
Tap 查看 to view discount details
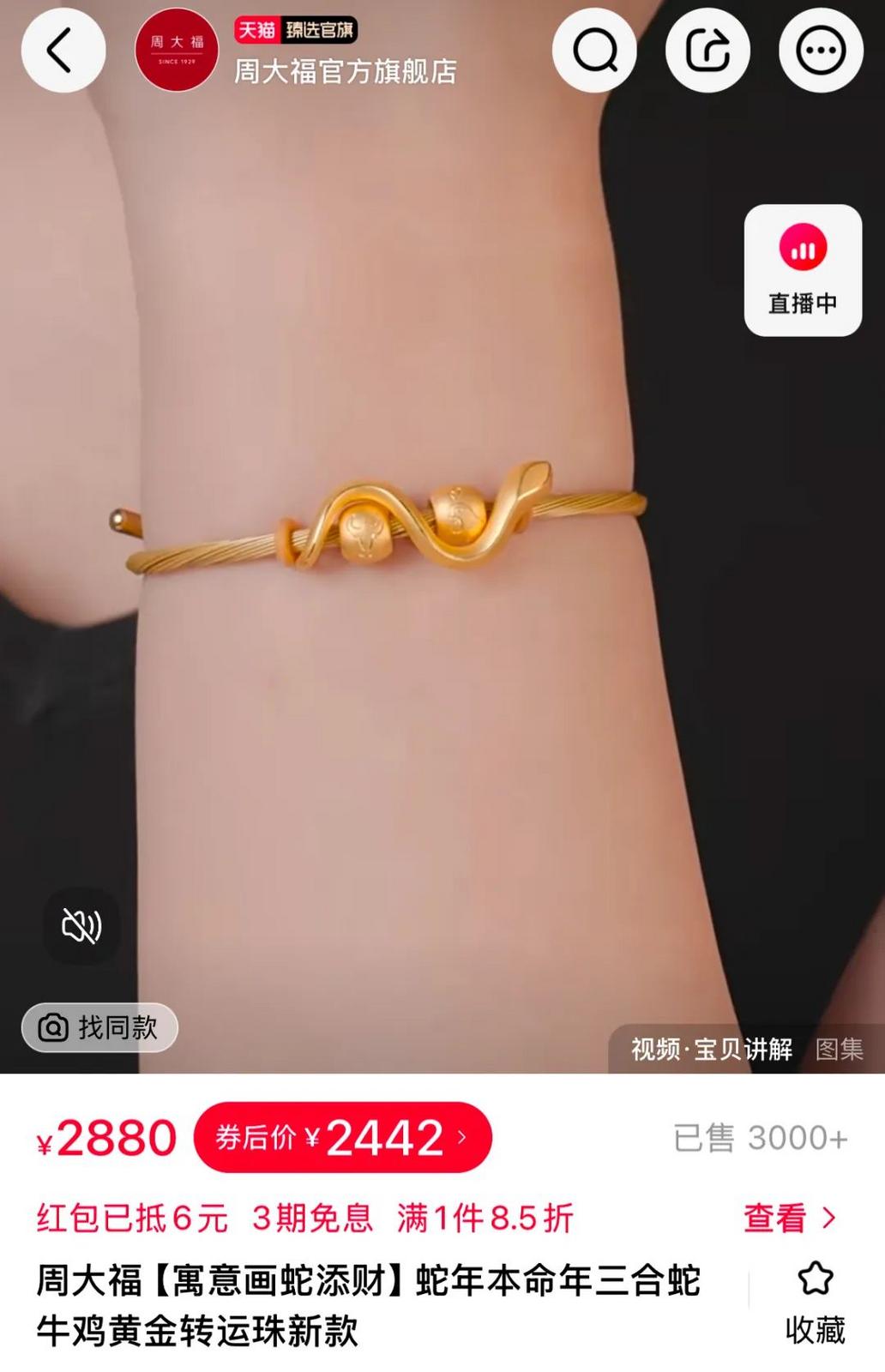click(x=789, y=1218)
